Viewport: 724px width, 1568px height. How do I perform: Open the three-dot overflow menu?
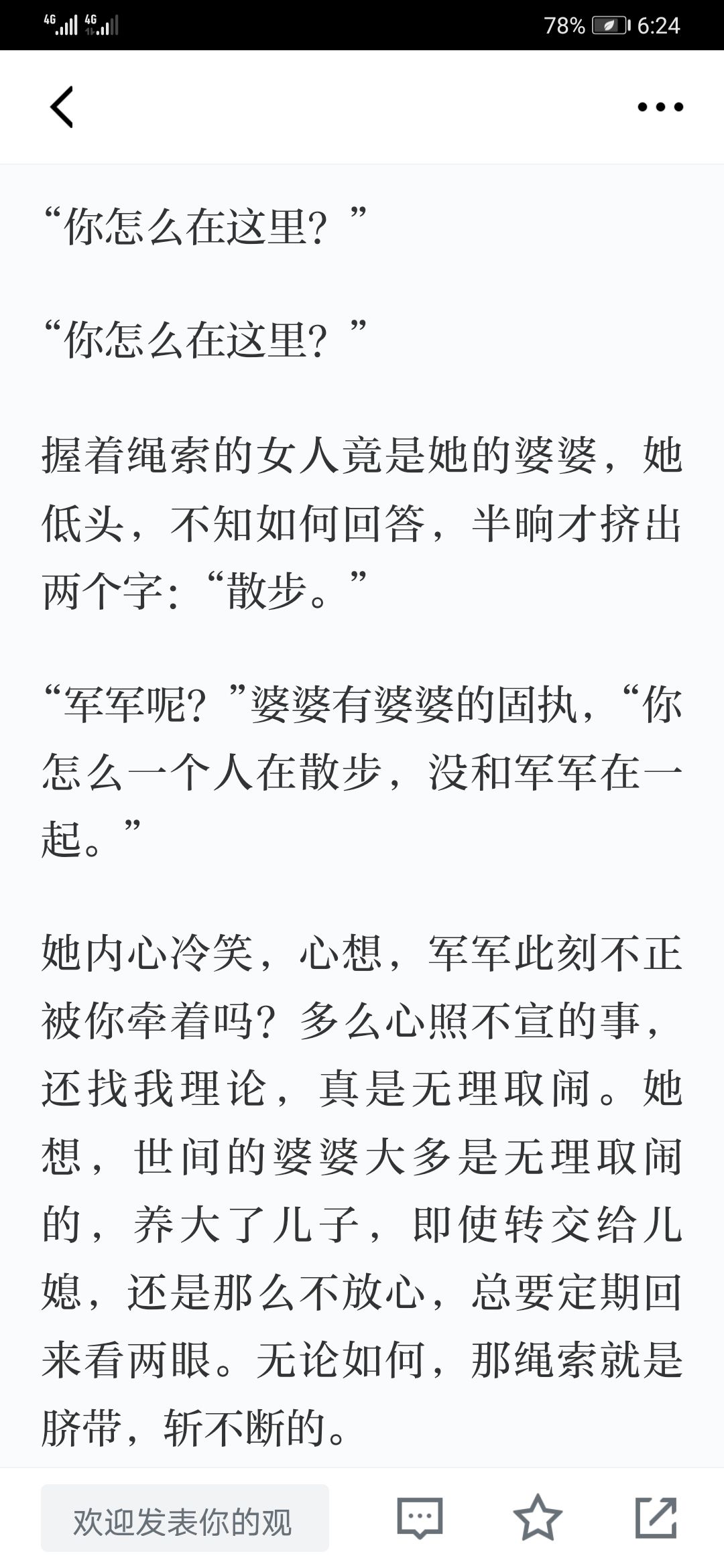(660, 107)
